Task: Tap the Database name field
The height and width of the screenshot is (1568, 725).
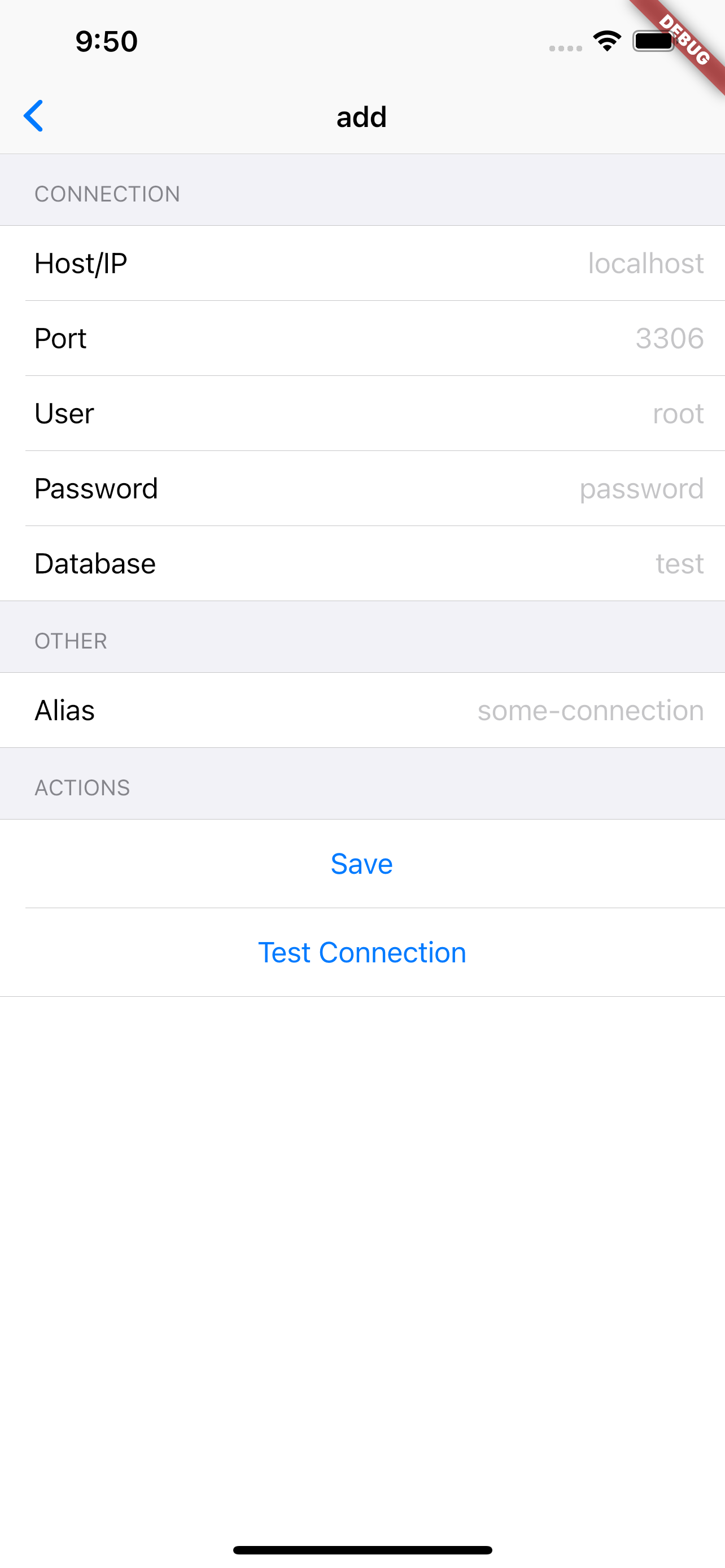Action: click(x=363, y=564)
